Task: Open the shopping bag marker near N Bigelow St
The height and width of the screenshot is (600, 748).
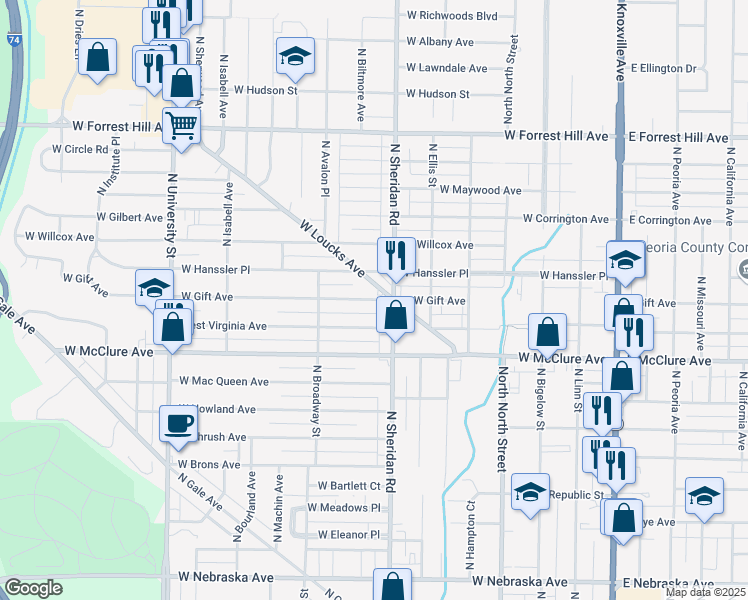Action: coord(548,332)
